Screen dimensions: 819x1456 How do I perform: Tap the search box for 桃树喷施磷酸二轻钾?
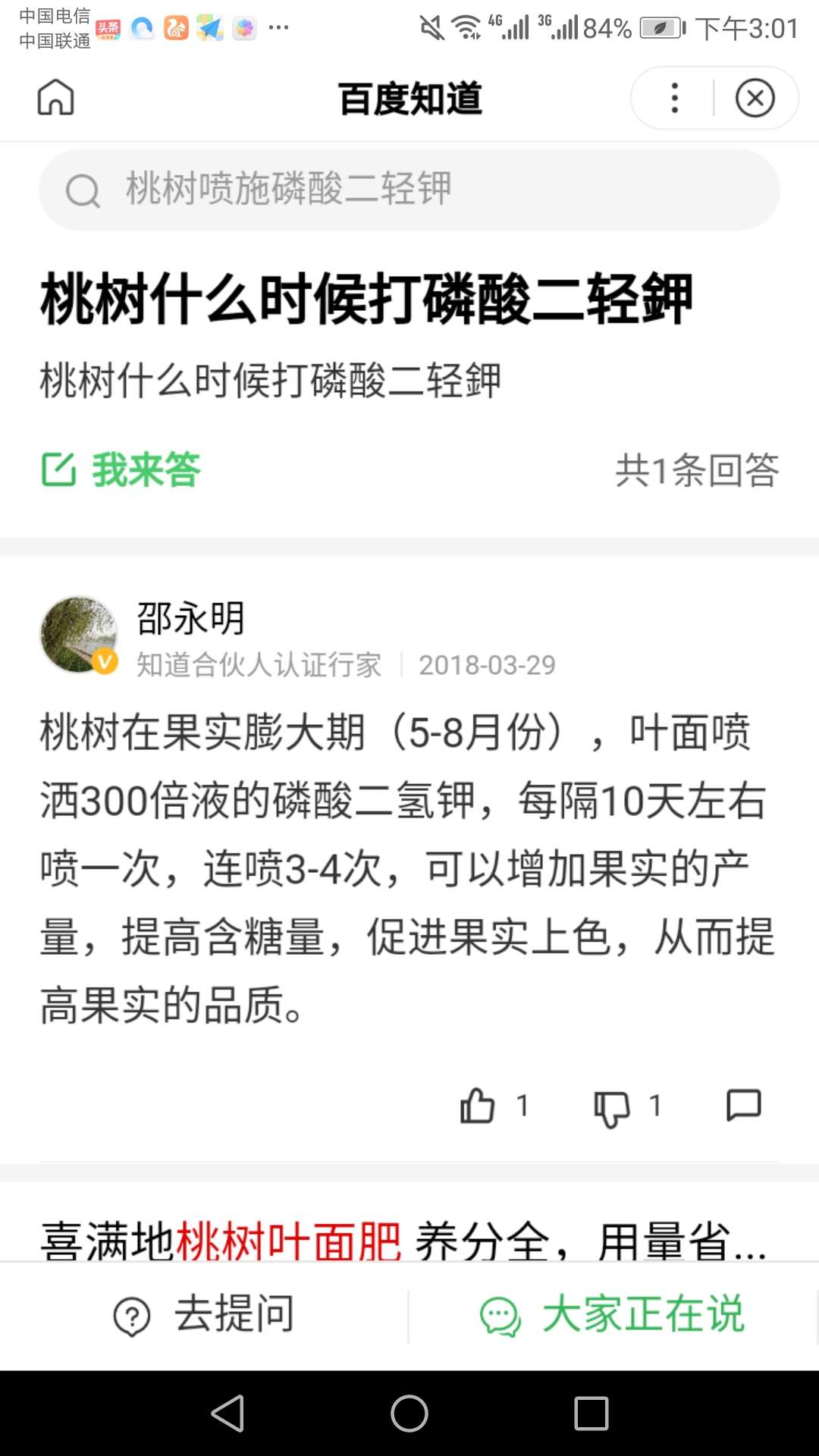click(x=409, y=190)
